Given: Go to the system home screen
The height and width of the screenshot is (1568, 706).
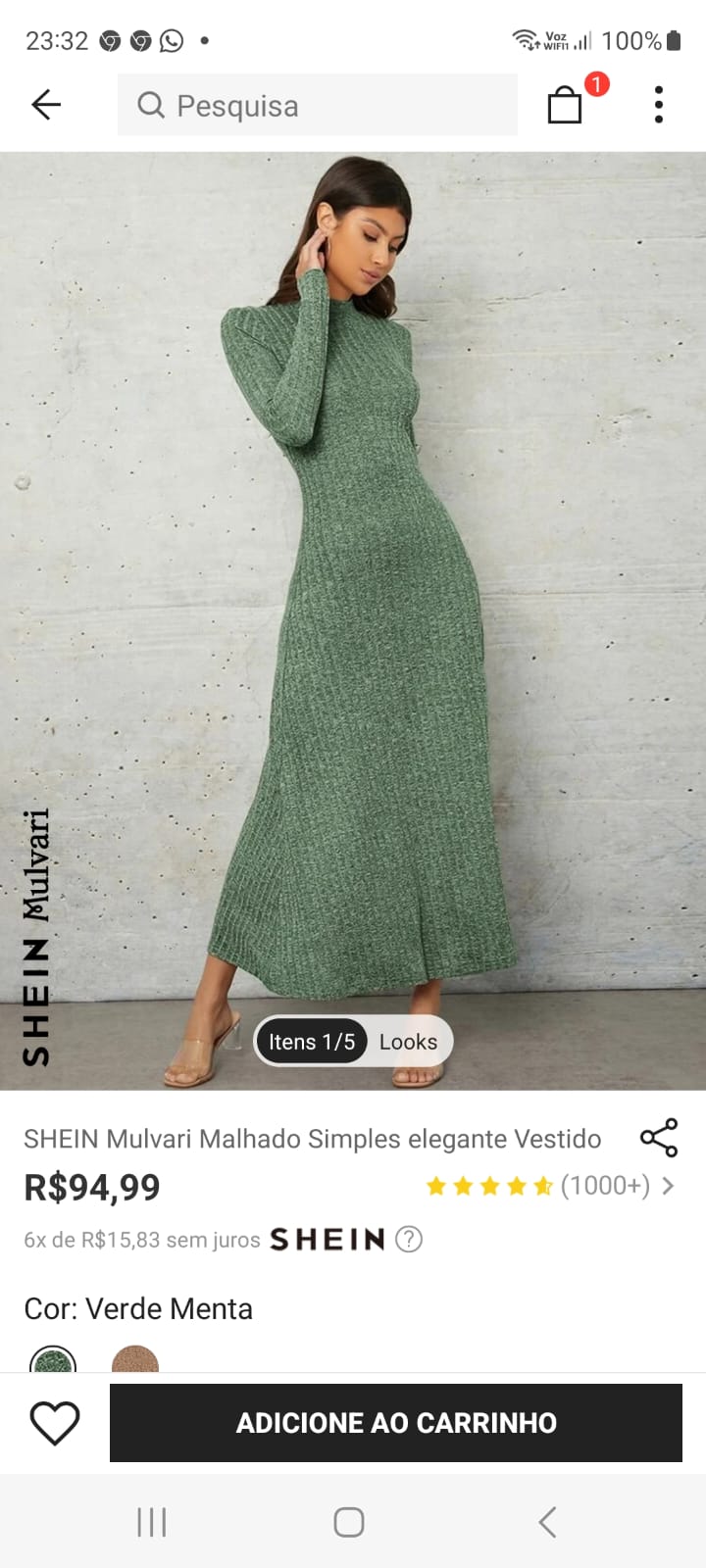Looking at the screenshot, I should click(x=349, y=1522).
